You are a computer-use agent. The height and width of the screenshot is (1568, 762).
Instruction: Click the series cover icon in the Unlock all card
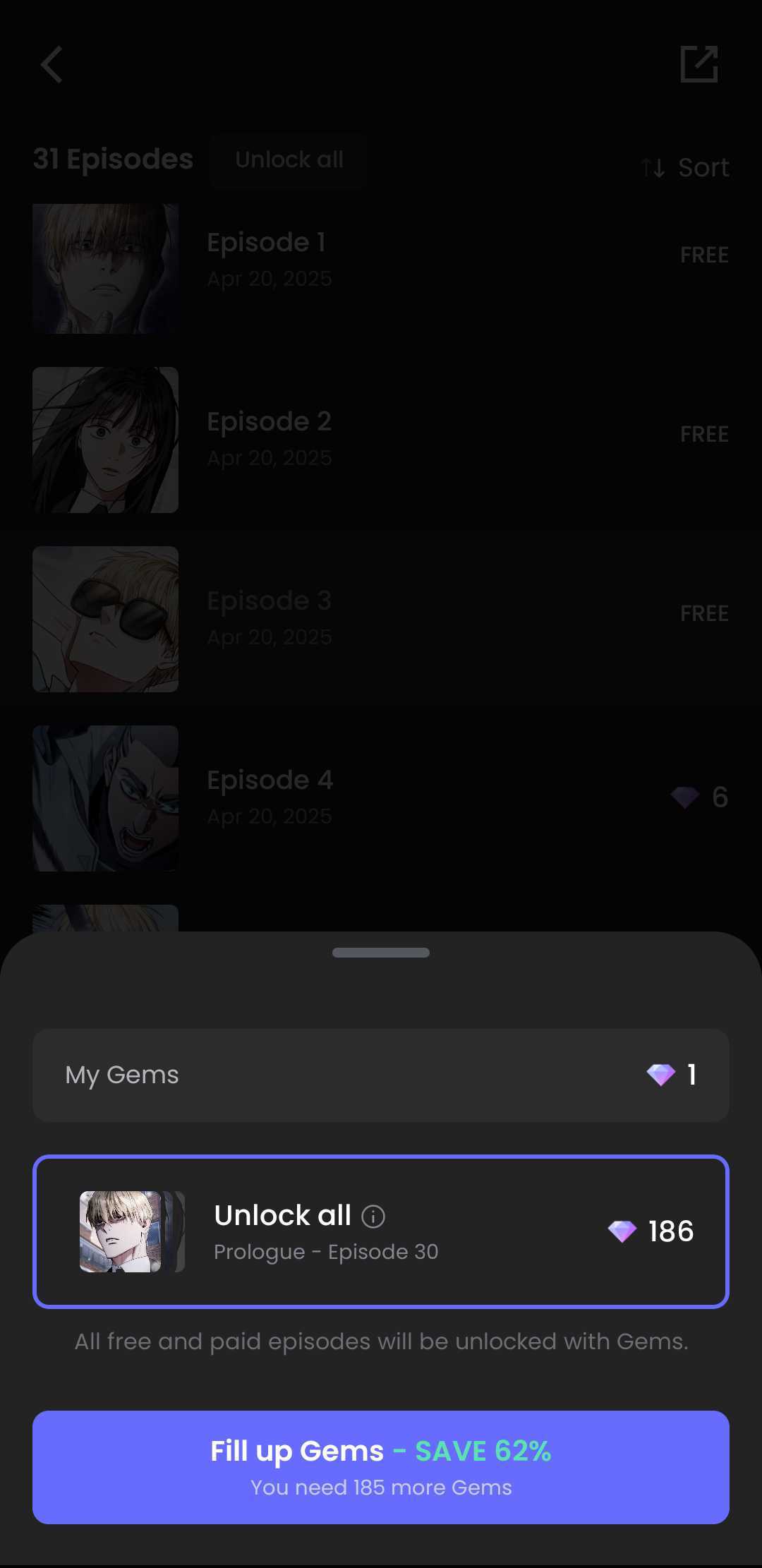point(121,1231)
